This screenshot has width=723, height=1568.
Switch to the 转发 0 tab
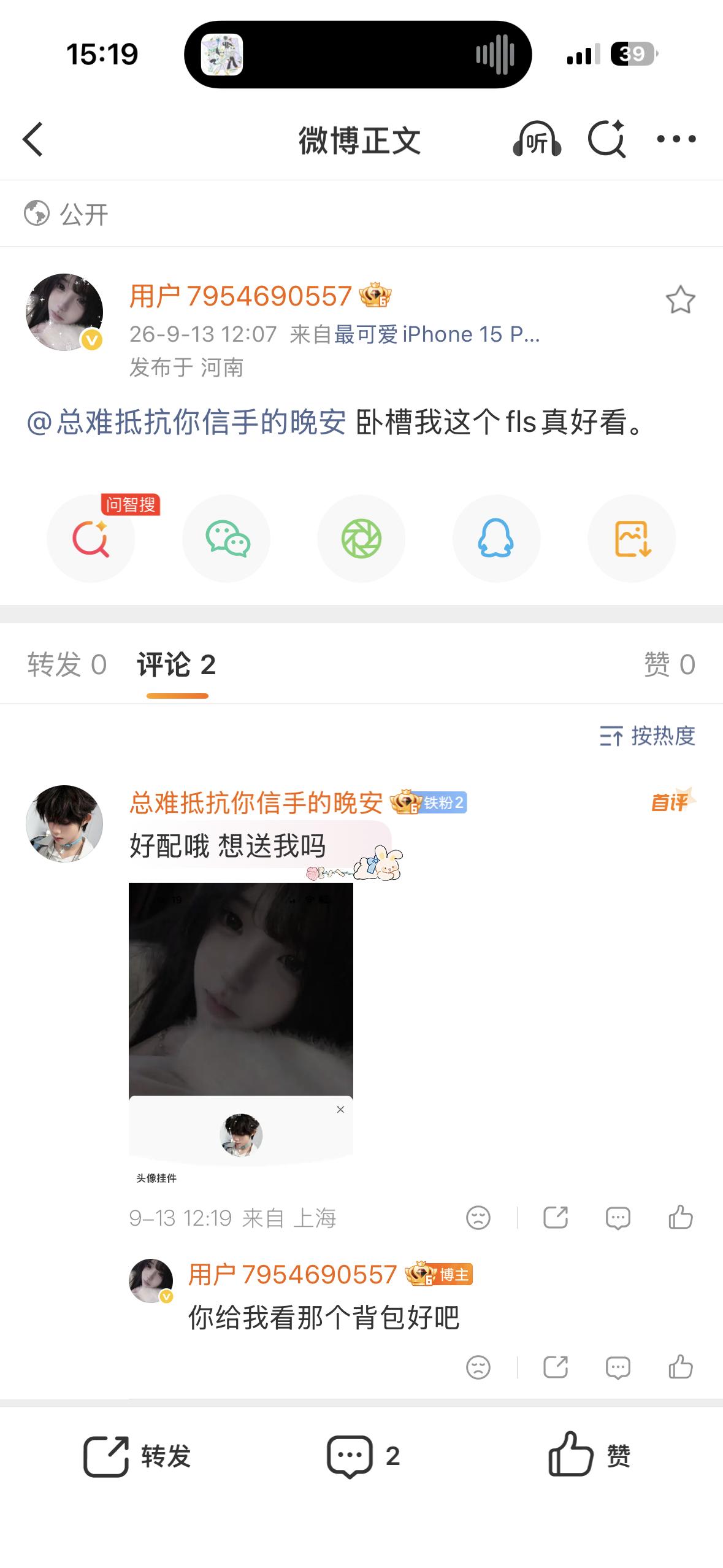(x=67, y=664)
